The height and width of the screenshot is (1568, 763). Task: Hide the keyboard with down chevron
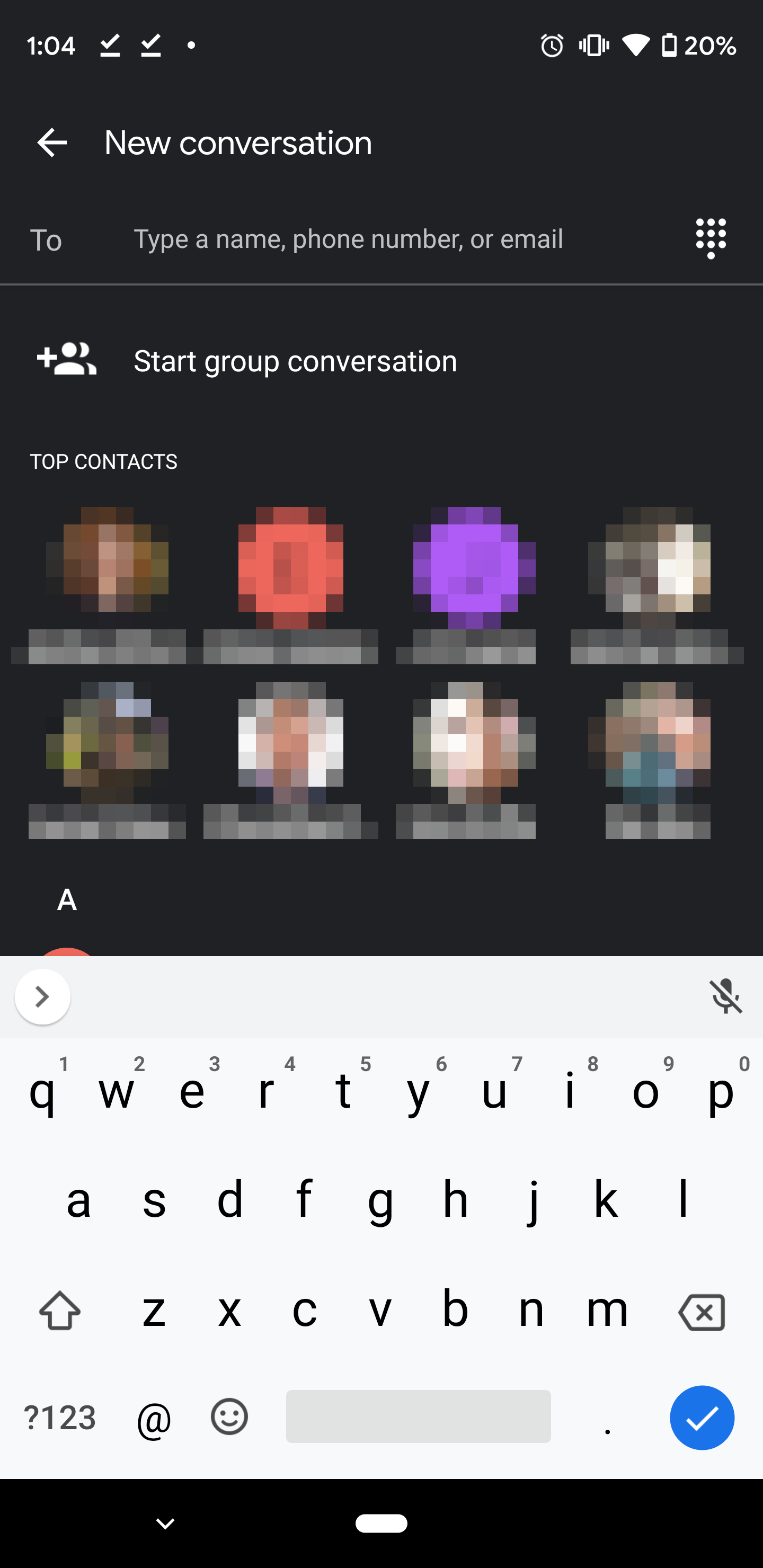pyautogui.click(x=165, y=1524)
